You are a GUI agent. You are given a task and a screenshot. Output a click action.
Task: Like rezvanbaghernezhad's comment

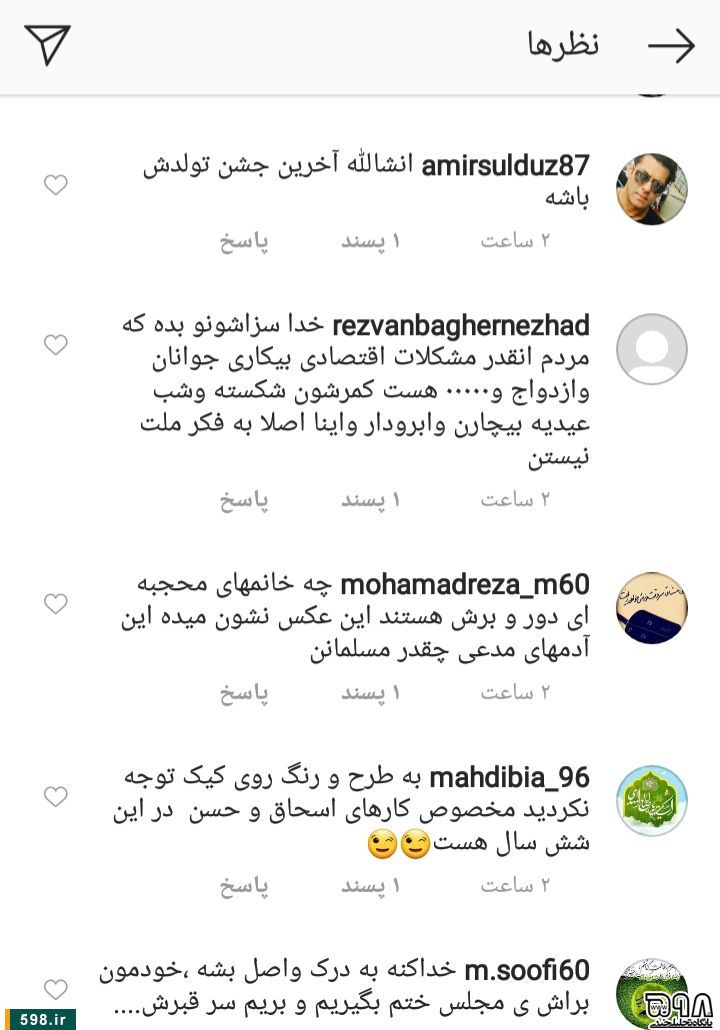coord(56,345)
